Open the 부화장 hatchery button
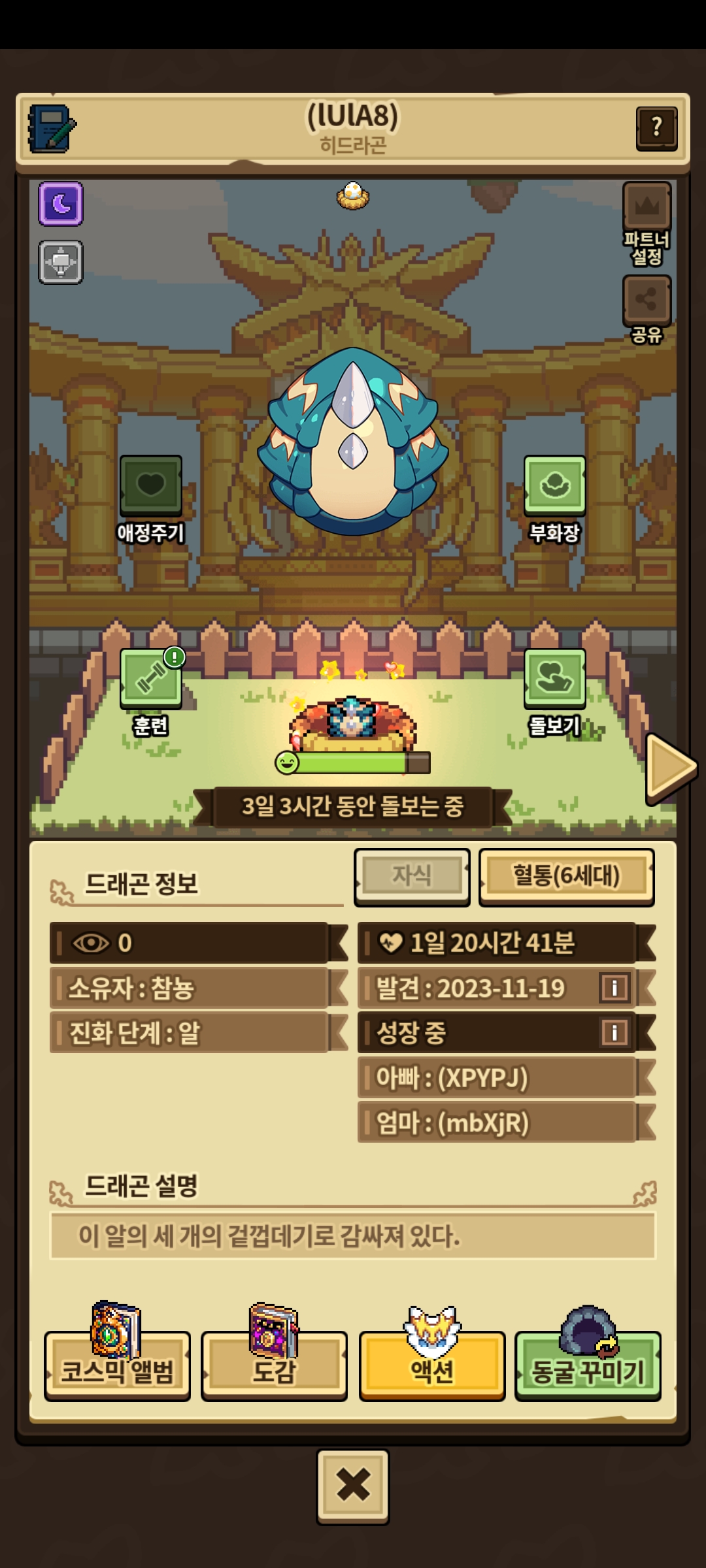The width and height of the screenshot is (706, 1568). tap(554, 485)
